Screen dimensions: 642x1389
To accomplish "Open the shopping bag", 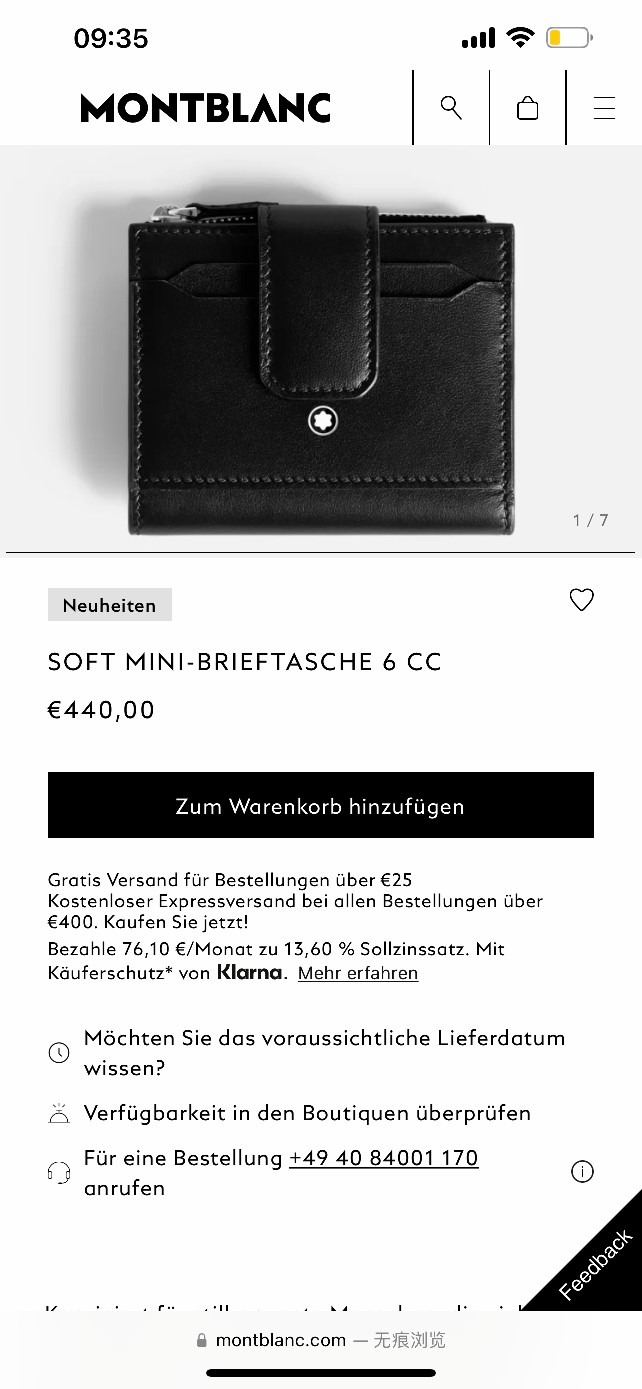I will click(x=528, y=108).
